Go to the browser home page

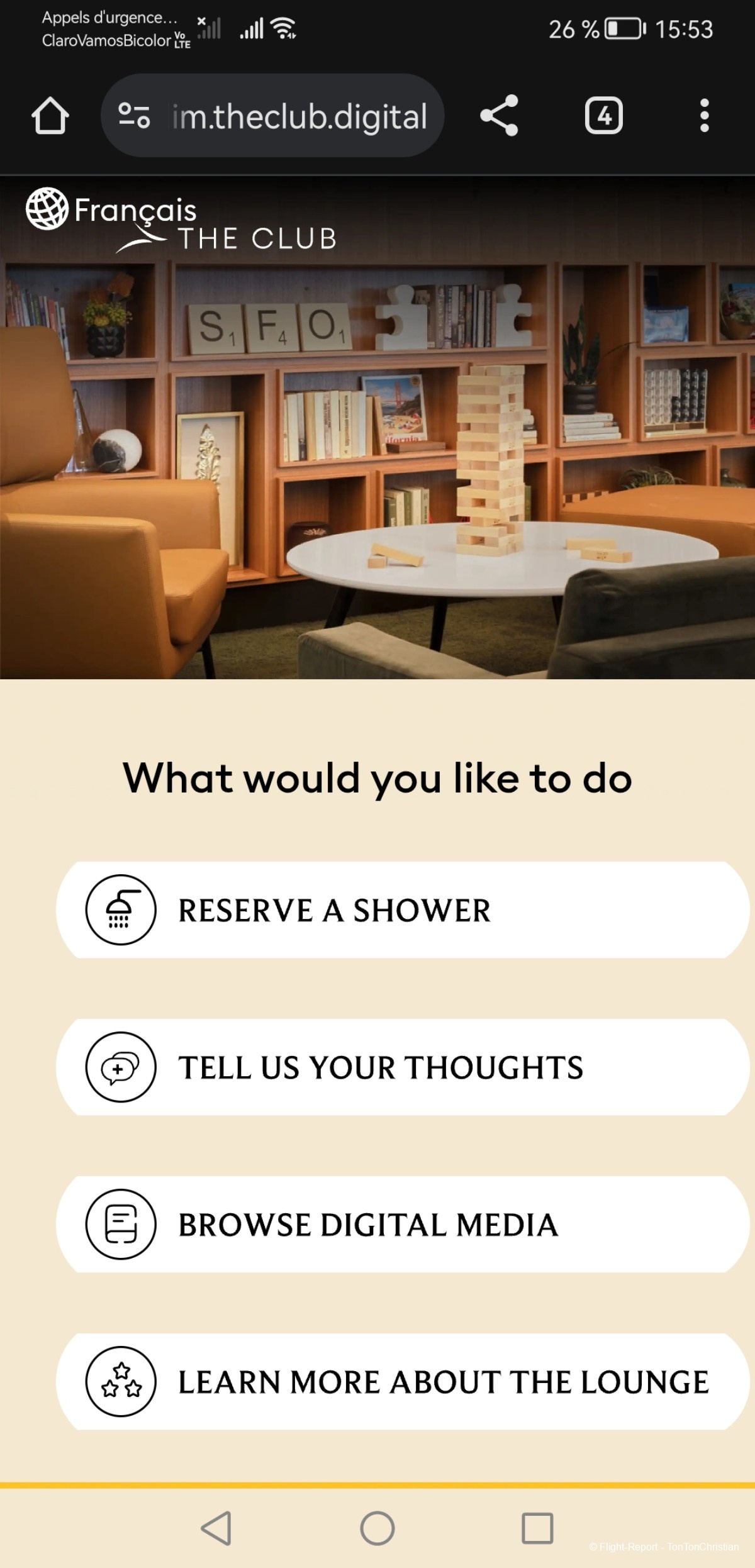[x=50, y=116]
